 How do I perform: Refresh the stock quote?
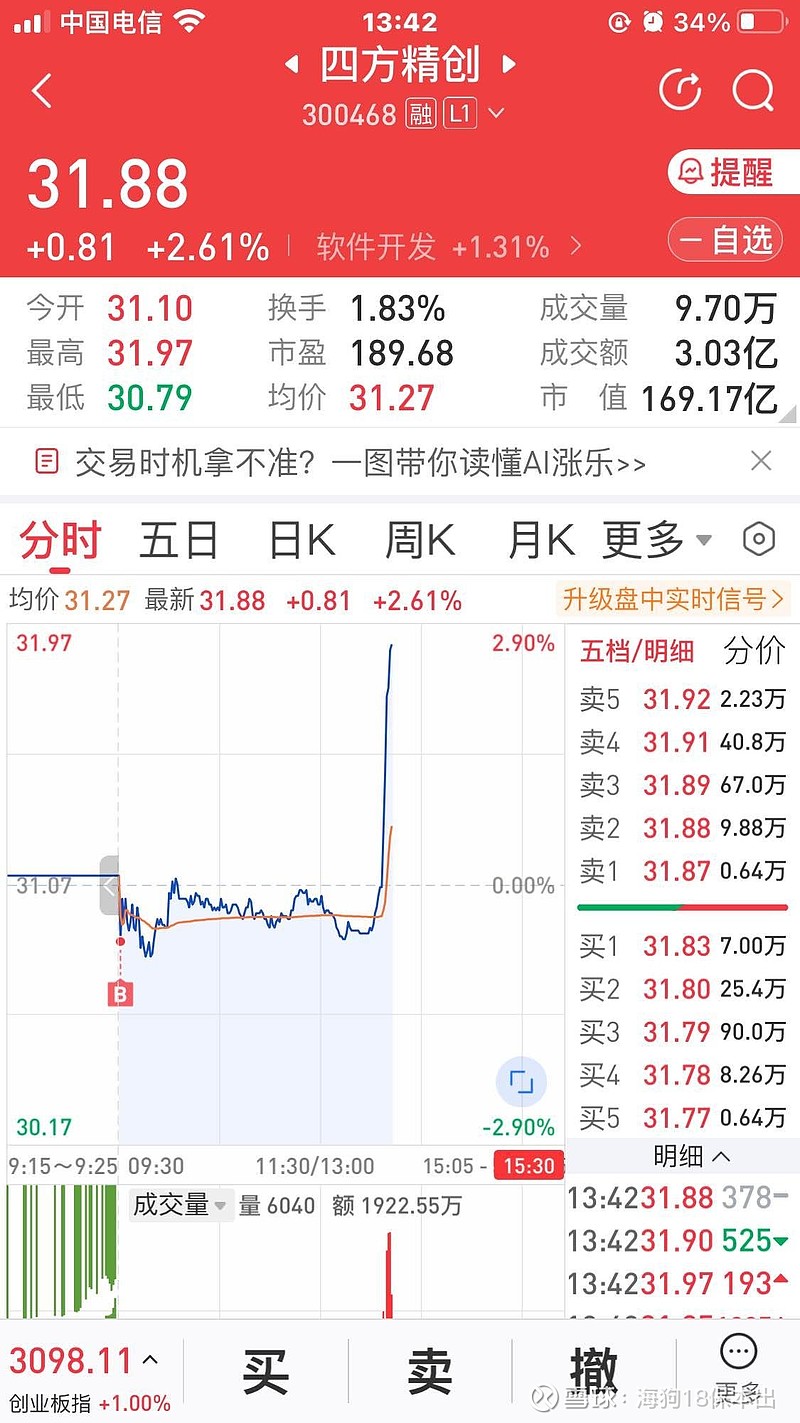tap(680, 91)
